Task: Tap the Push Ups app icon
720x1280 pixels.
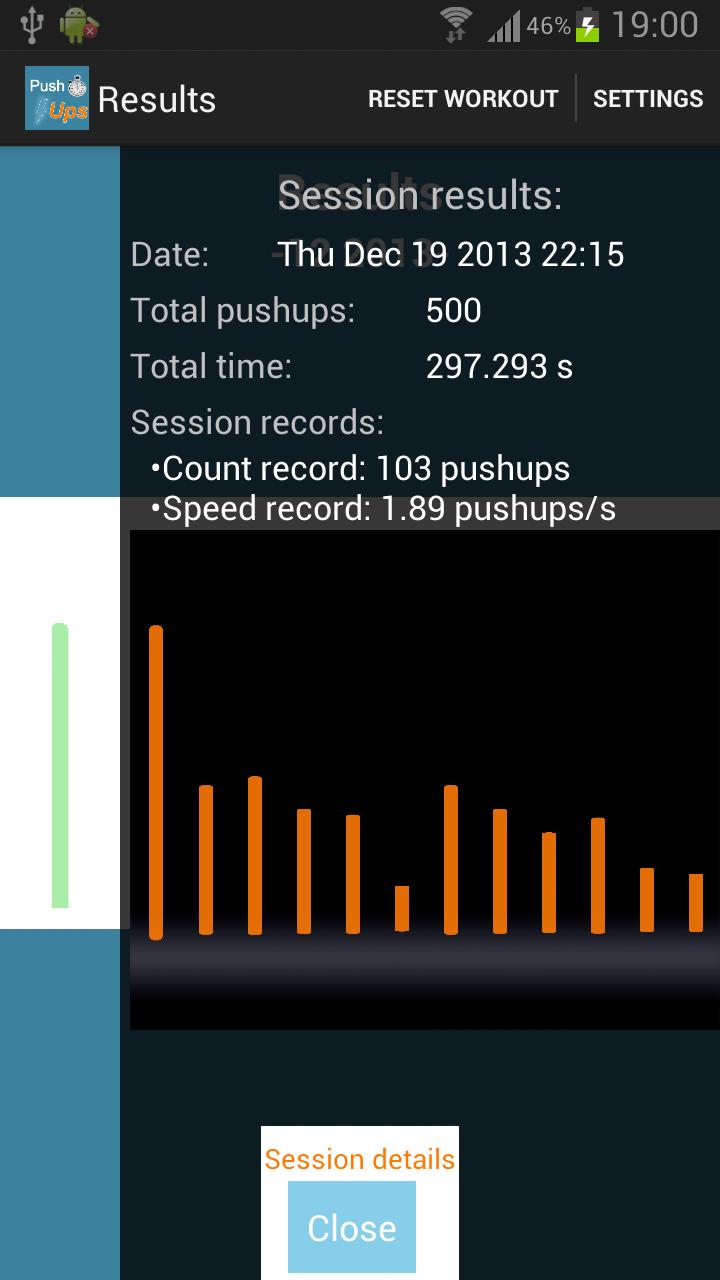Action: [57, 99]
